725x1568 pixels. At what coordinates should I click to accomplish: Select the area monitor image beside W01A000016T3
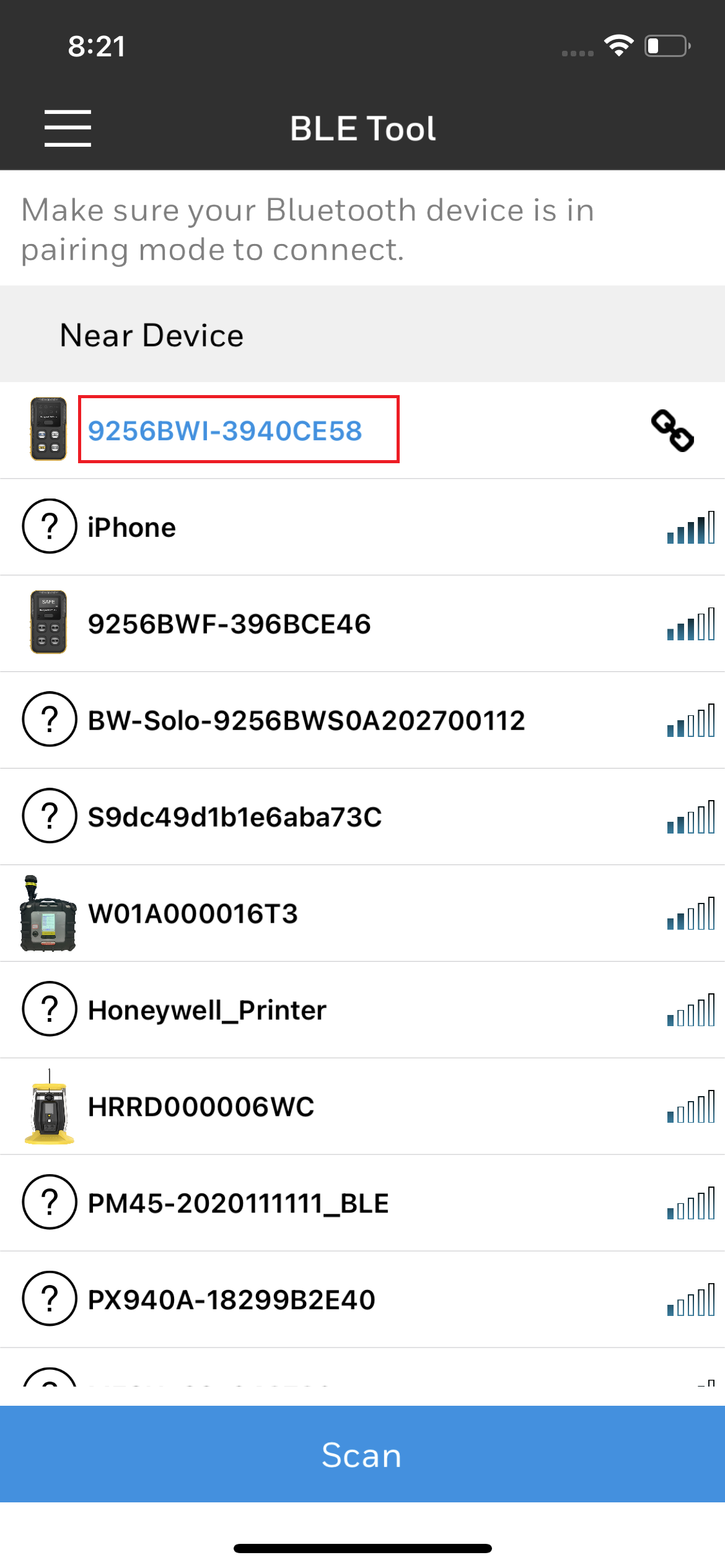(48, 915)
